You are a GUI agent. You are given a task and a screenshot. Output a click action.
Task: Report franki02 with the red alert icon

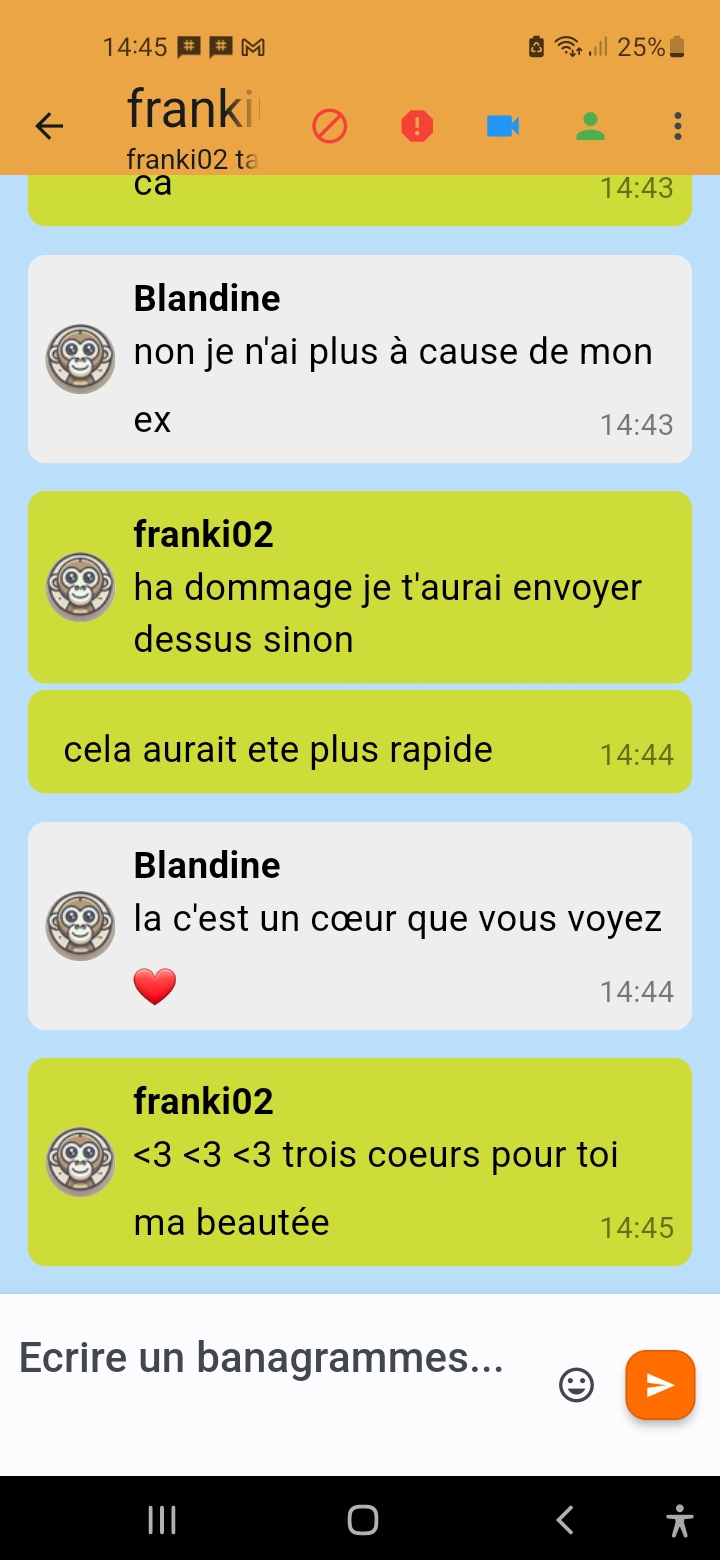(x=417, y=126)
